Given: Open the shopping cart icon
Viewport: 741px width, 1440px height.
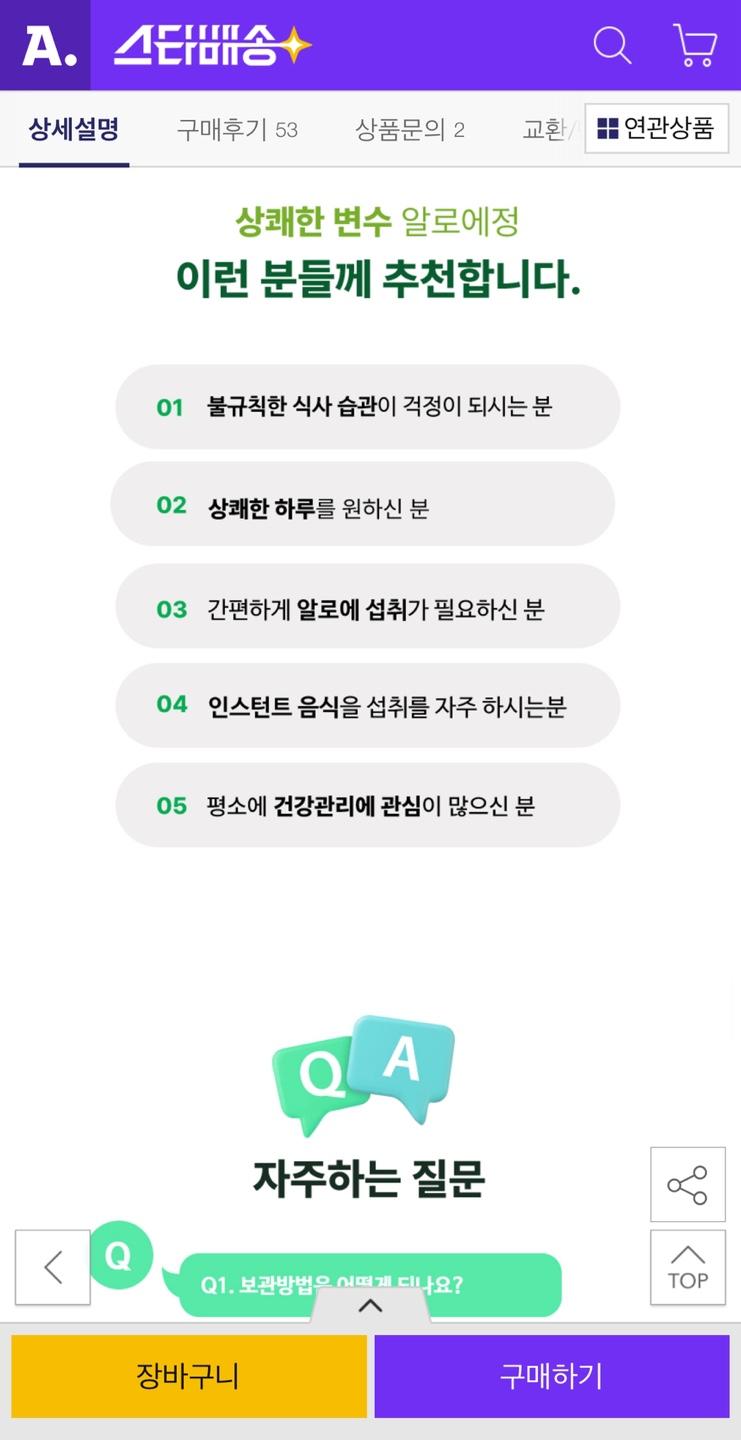Looking at the screenshot, I should coord(694,46).
